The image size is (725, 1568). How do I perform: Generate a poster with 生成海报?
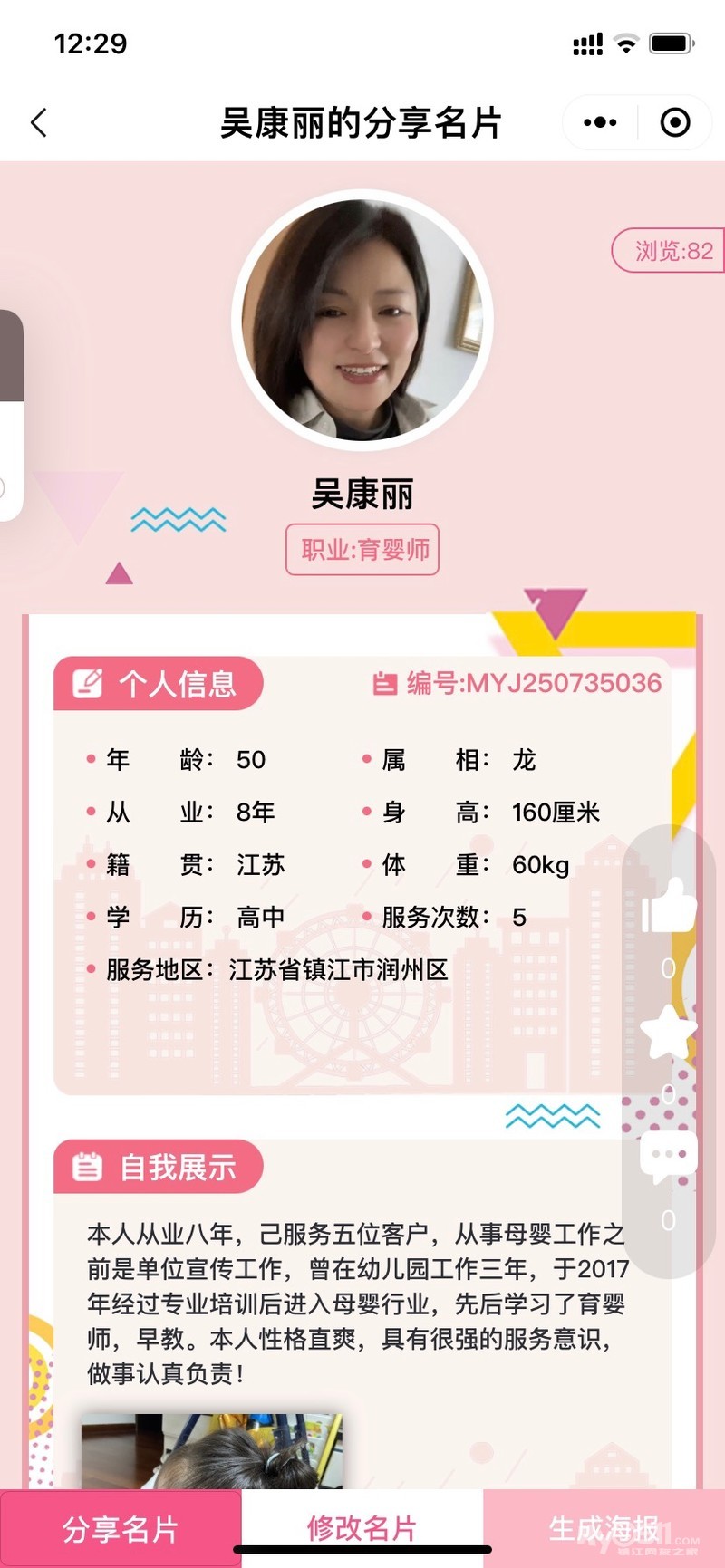604,1529
